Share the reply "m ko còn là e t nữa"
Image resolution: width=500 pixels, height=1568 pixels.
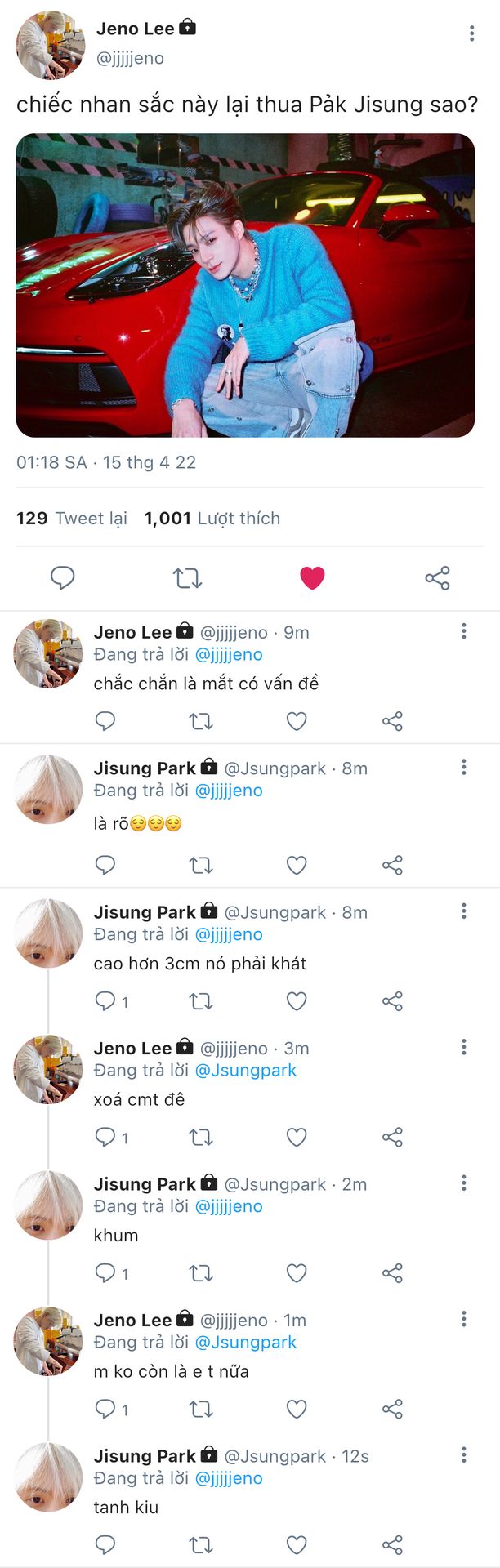(x=392, y=1409)
